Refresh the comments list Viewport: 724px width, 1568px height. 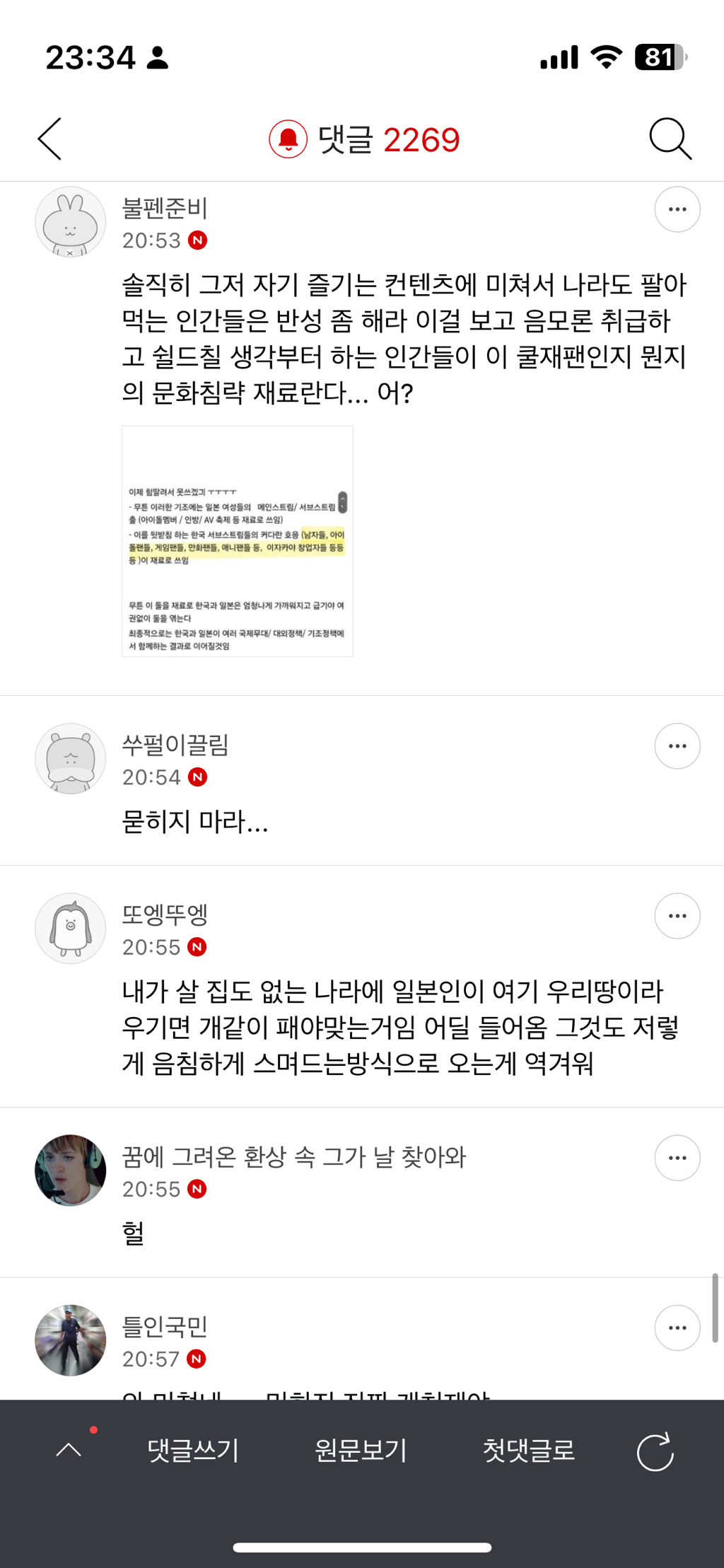pos(655,1452)
